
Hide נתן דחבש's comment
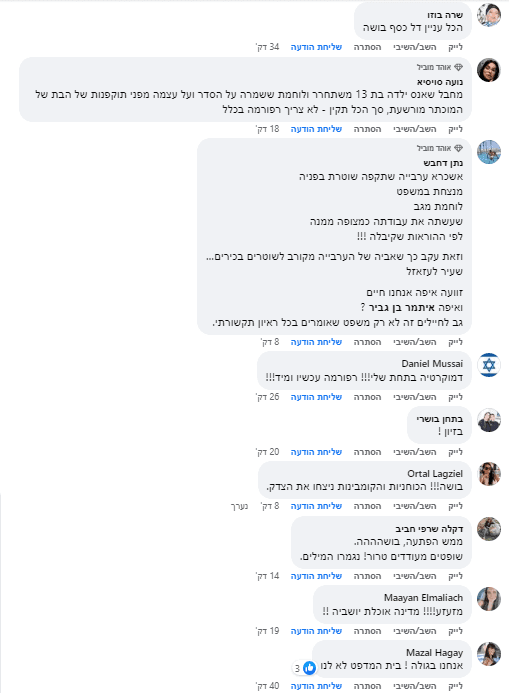pyautogui.click(x=367, y=342)
